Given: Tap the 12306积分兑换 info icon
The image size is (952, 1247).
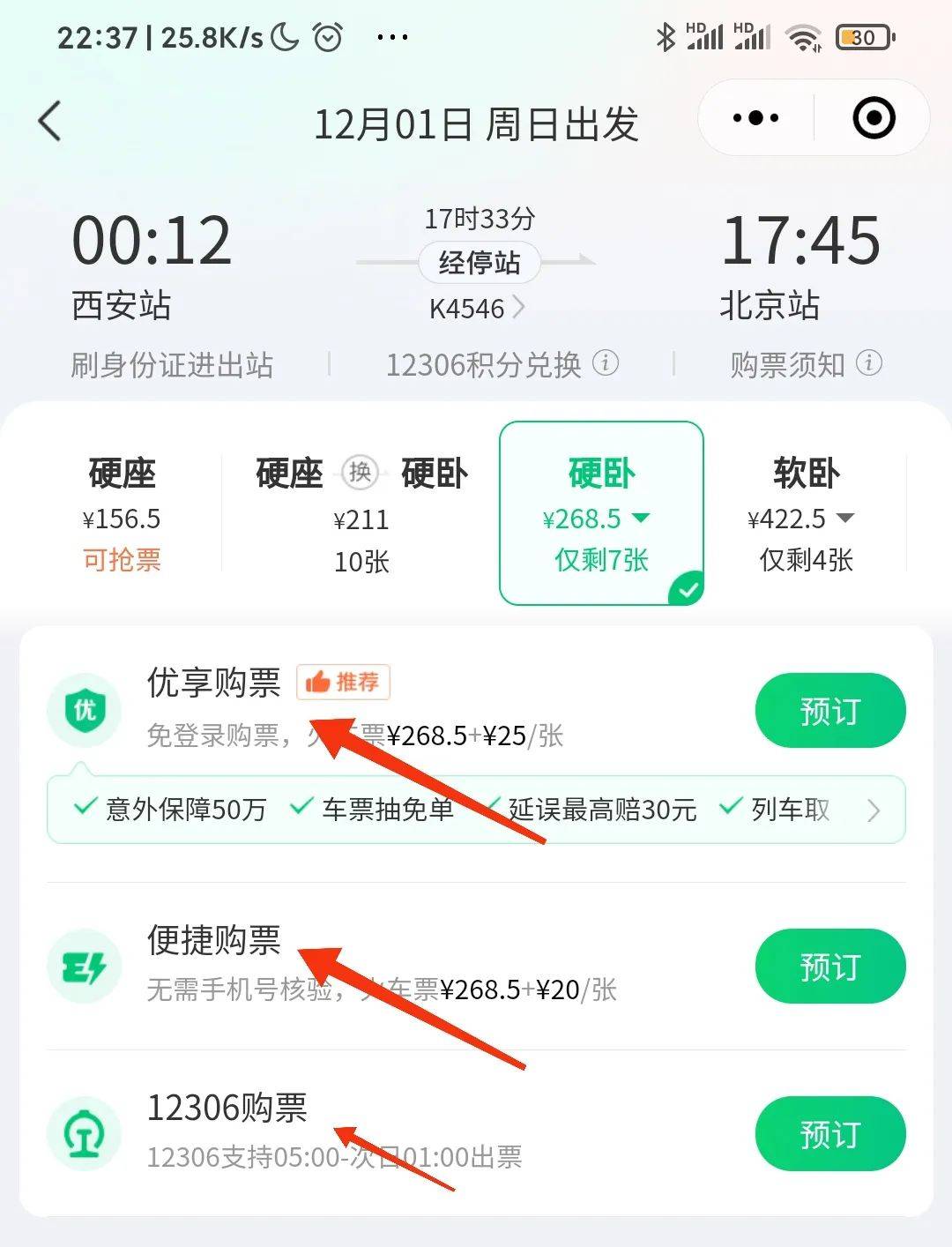Looking at the screenshot, I should (x=606, y=364).
